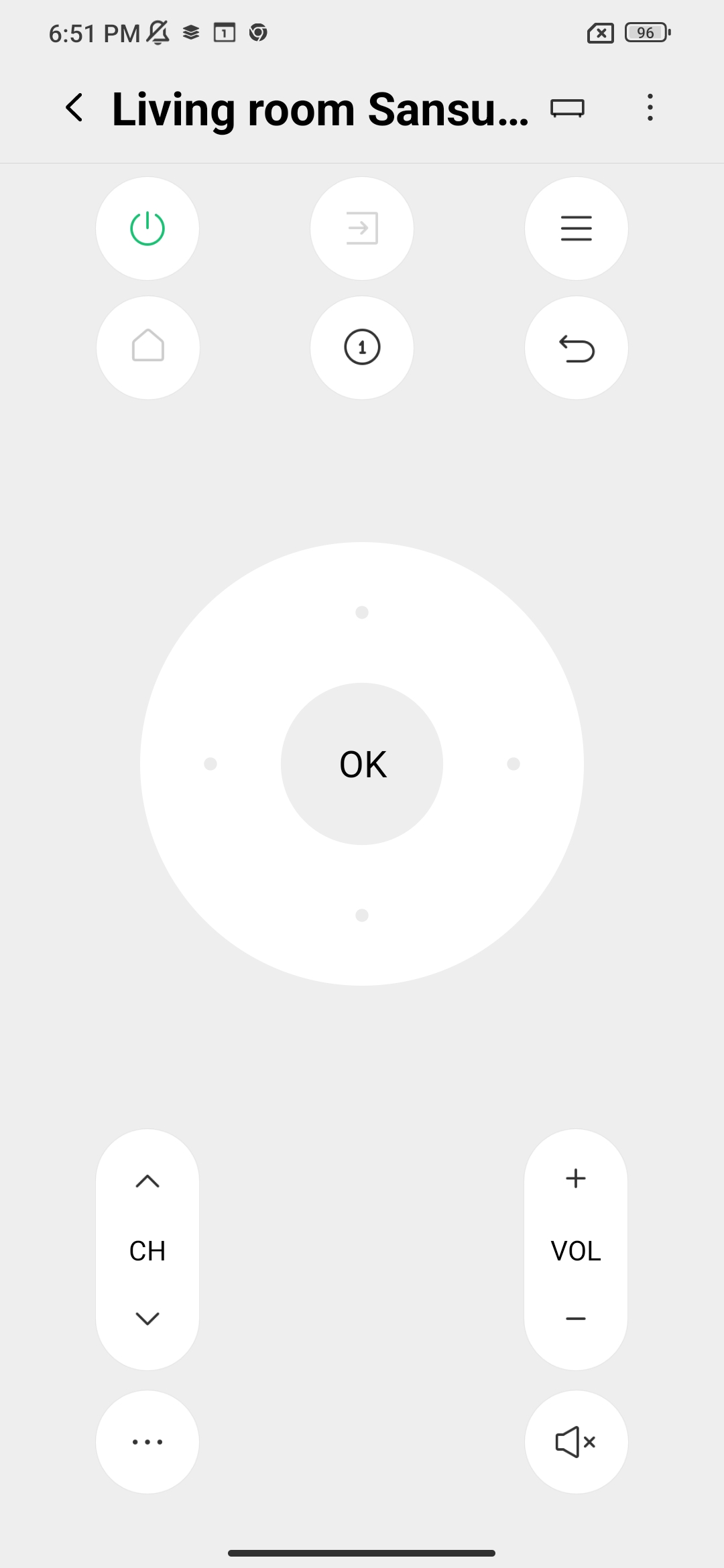Image resolution: width=724 pixels, height=1568 pixels.
Task: Open the TV menu button
Action: click(577, 228)
